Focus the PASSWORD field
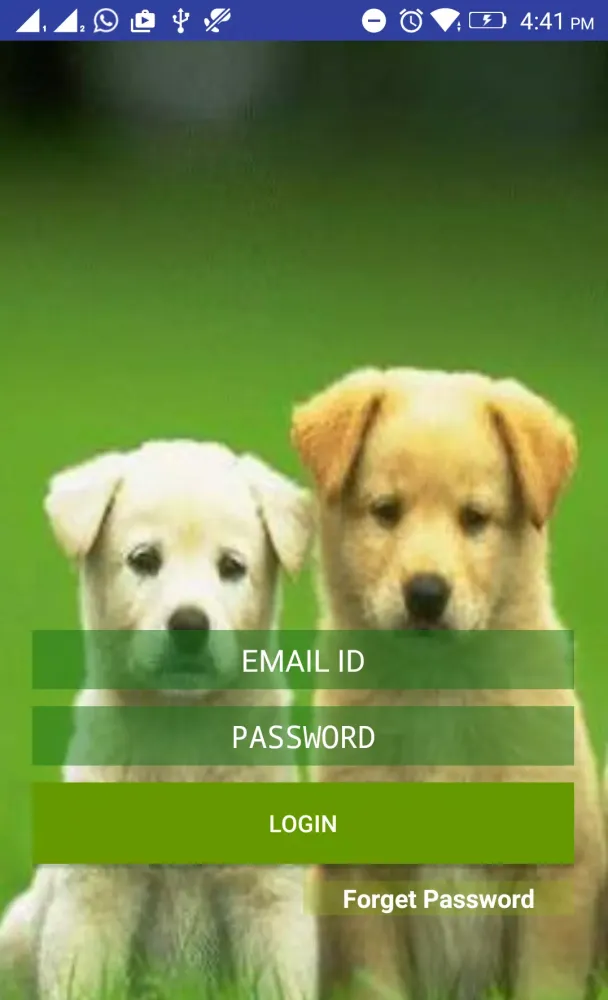 303,737
